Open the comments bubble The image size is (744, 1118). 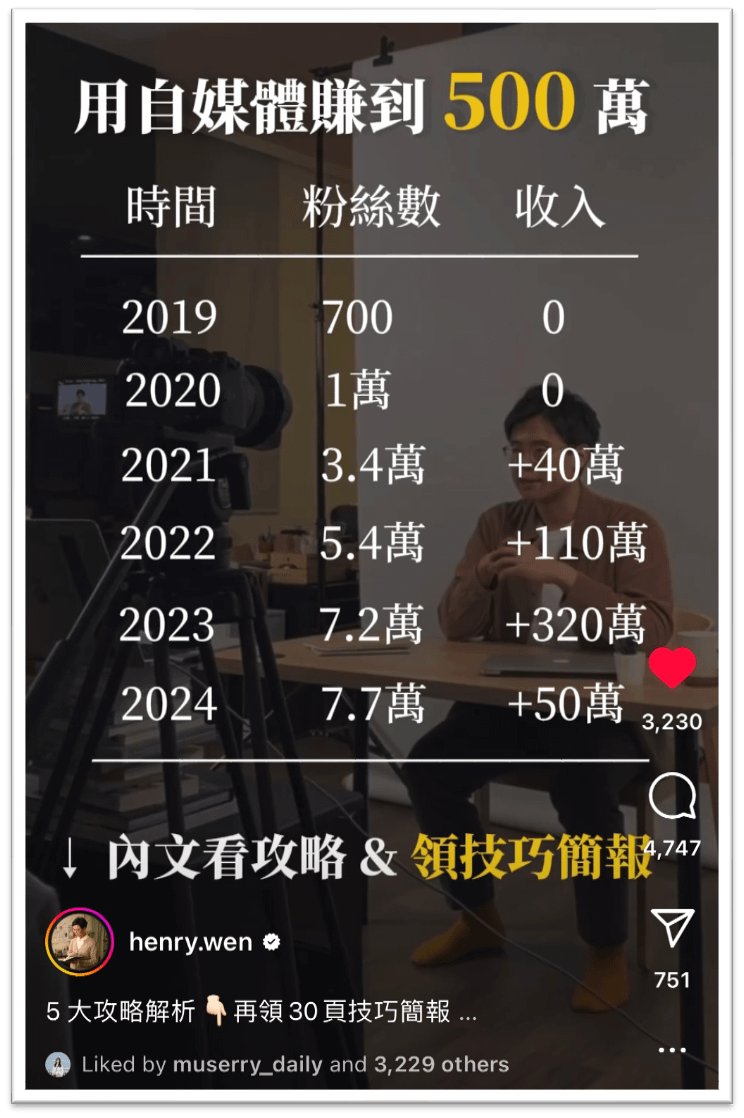(672, 798)
